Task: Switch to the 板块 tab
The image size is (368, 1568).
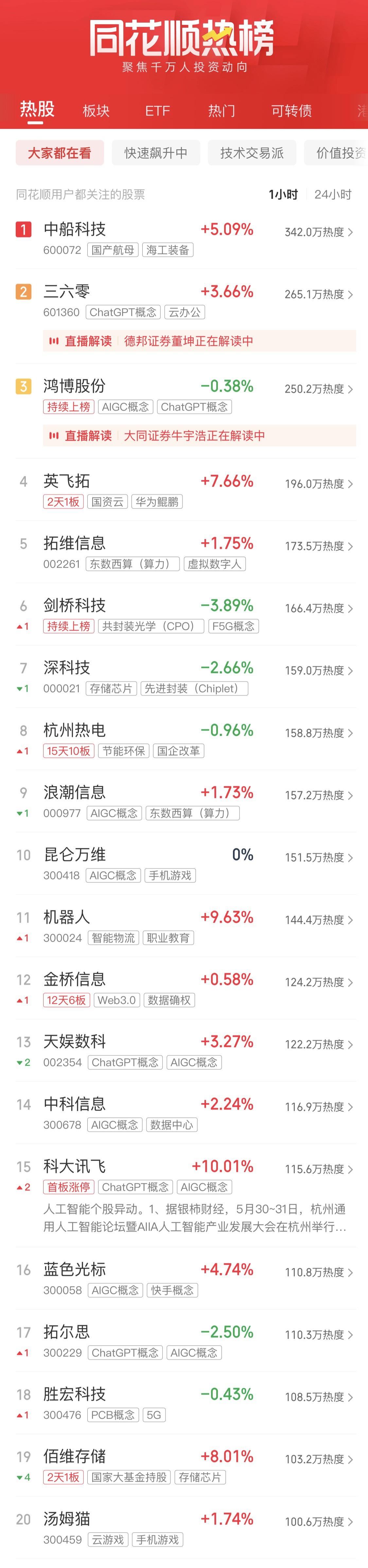Action: 96,110
